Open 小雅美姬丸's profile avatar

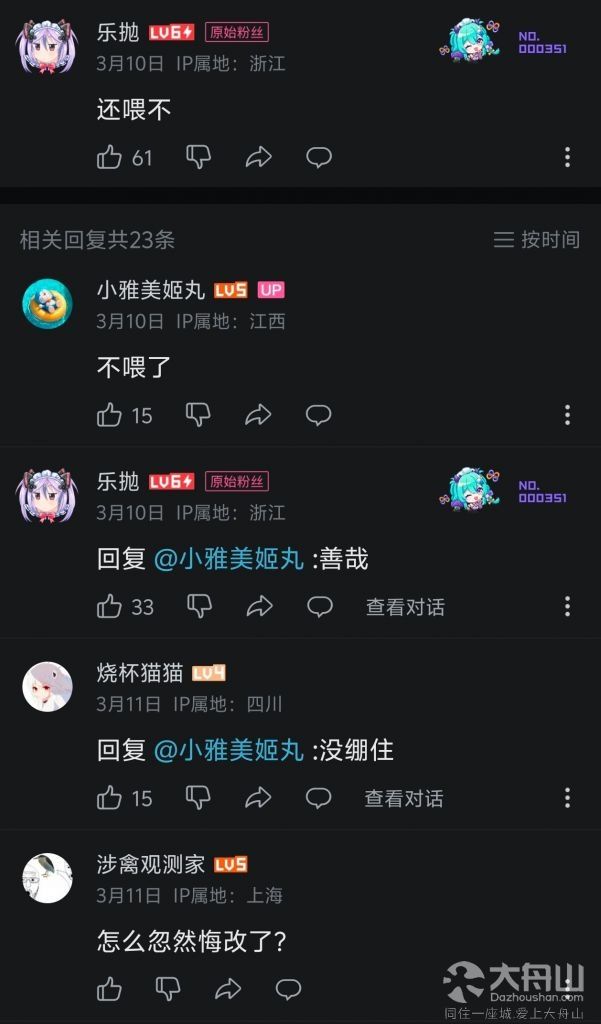pos(48,304)
